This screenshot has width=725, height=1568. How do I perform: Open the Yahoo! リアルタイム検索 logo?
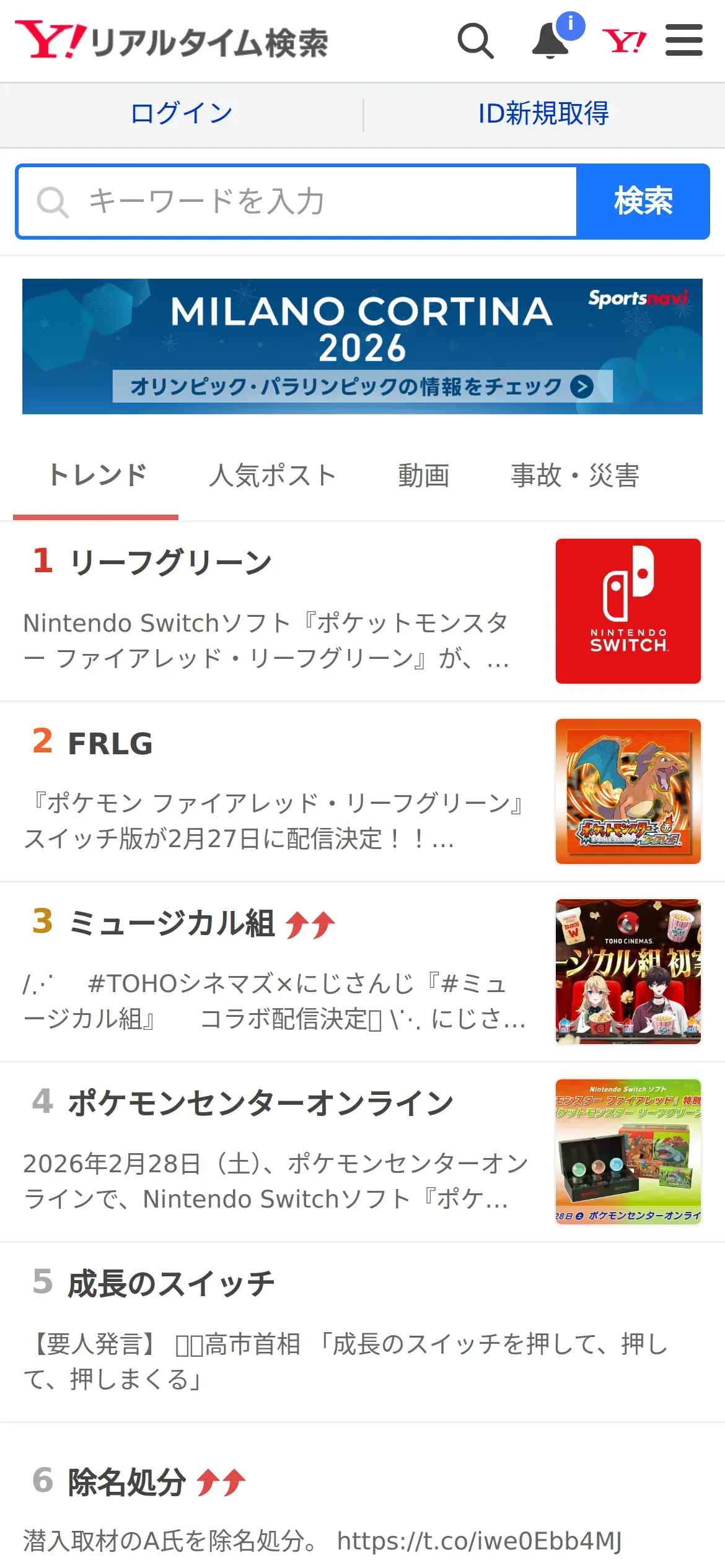(172, 41)
